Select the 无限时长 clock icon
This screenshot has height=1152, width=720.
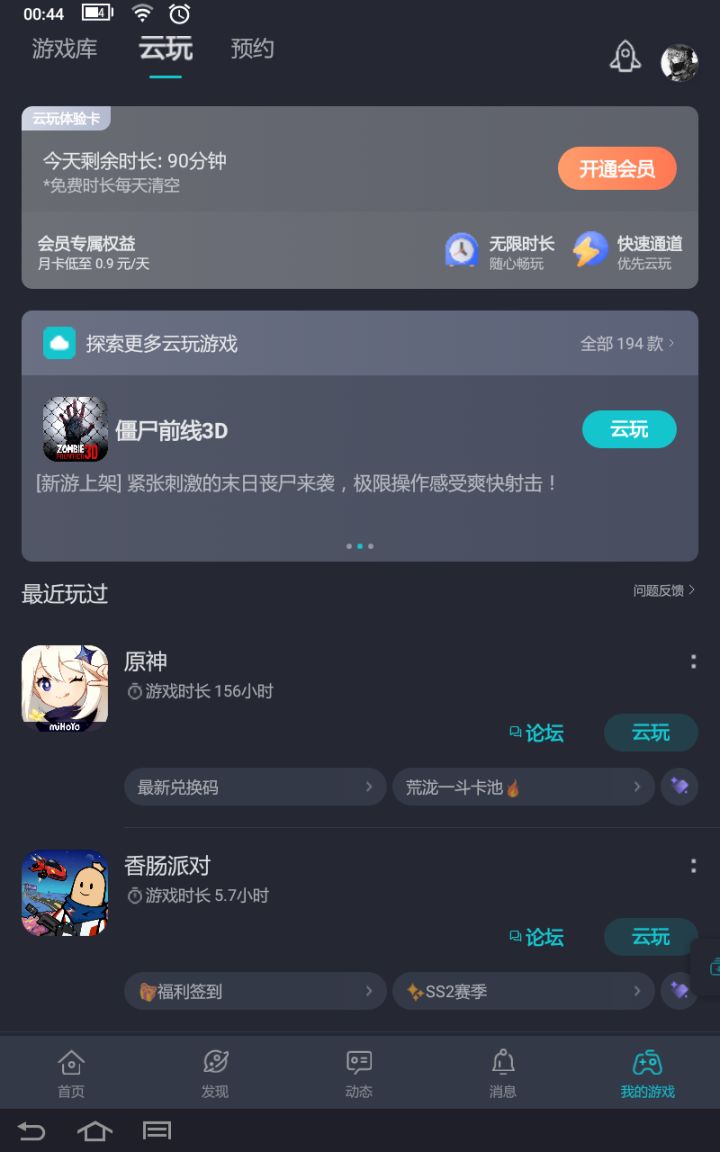(461, 251)
